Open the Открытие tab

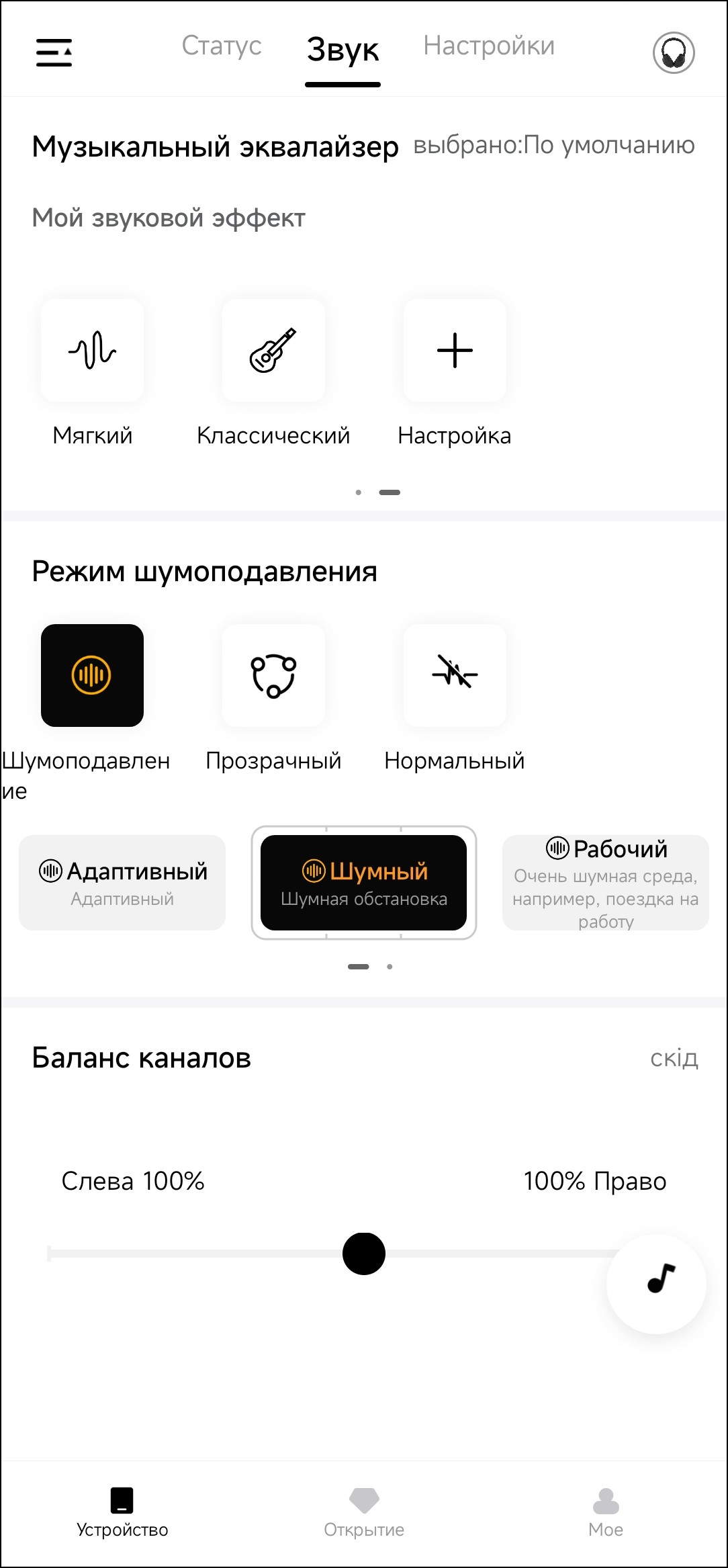tap(363, 1512)
